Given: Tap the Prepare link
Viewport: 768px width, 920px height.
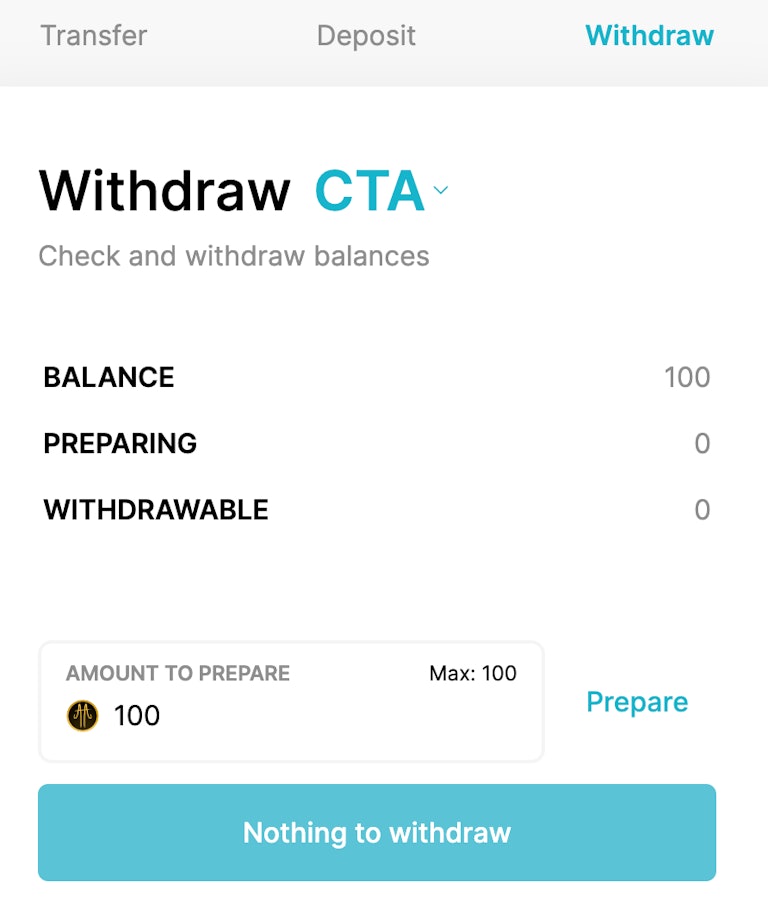Looking at the screenshot, I should point(637,702).
